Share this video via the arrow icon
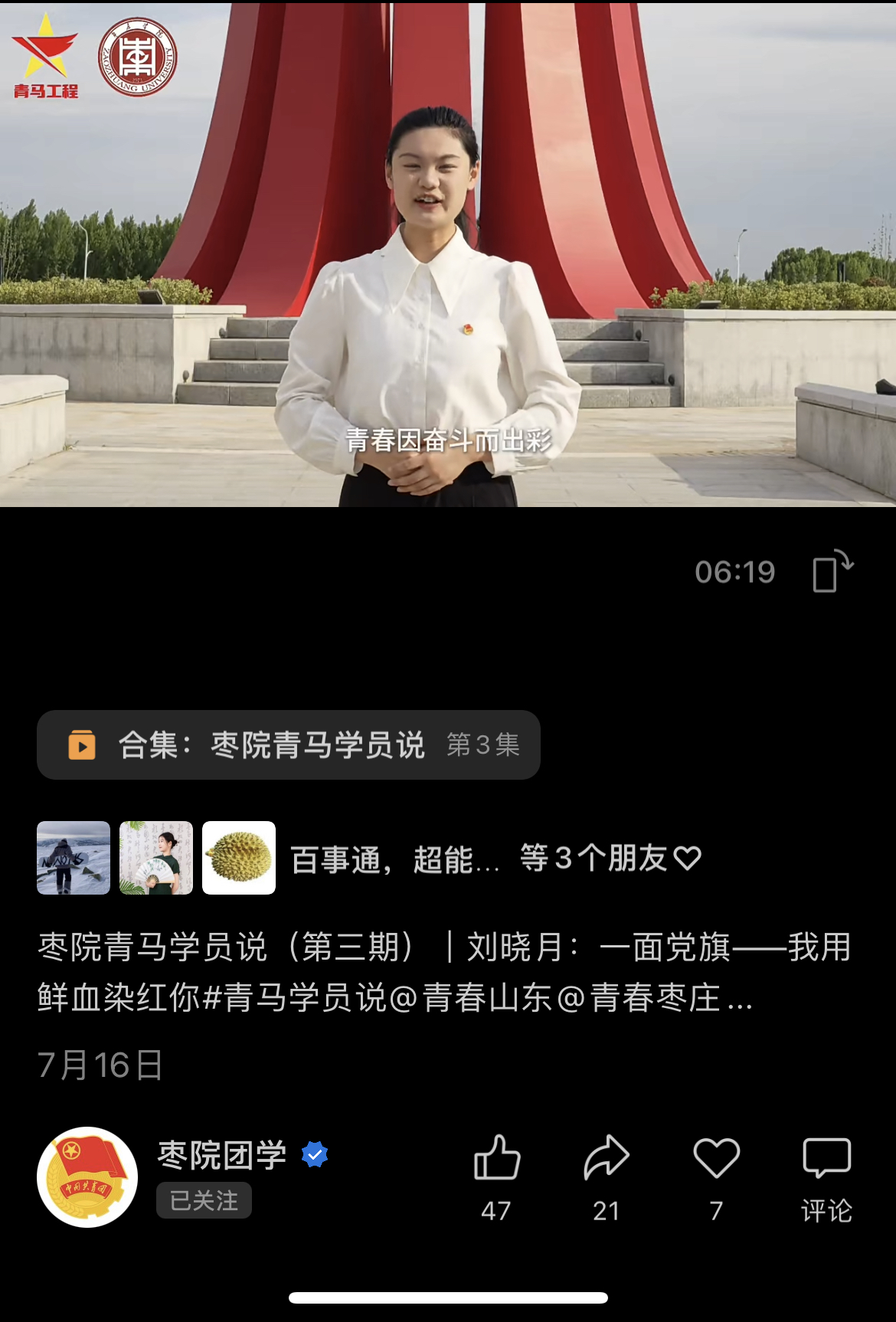896x1322 pixels. pos(606,1158)
